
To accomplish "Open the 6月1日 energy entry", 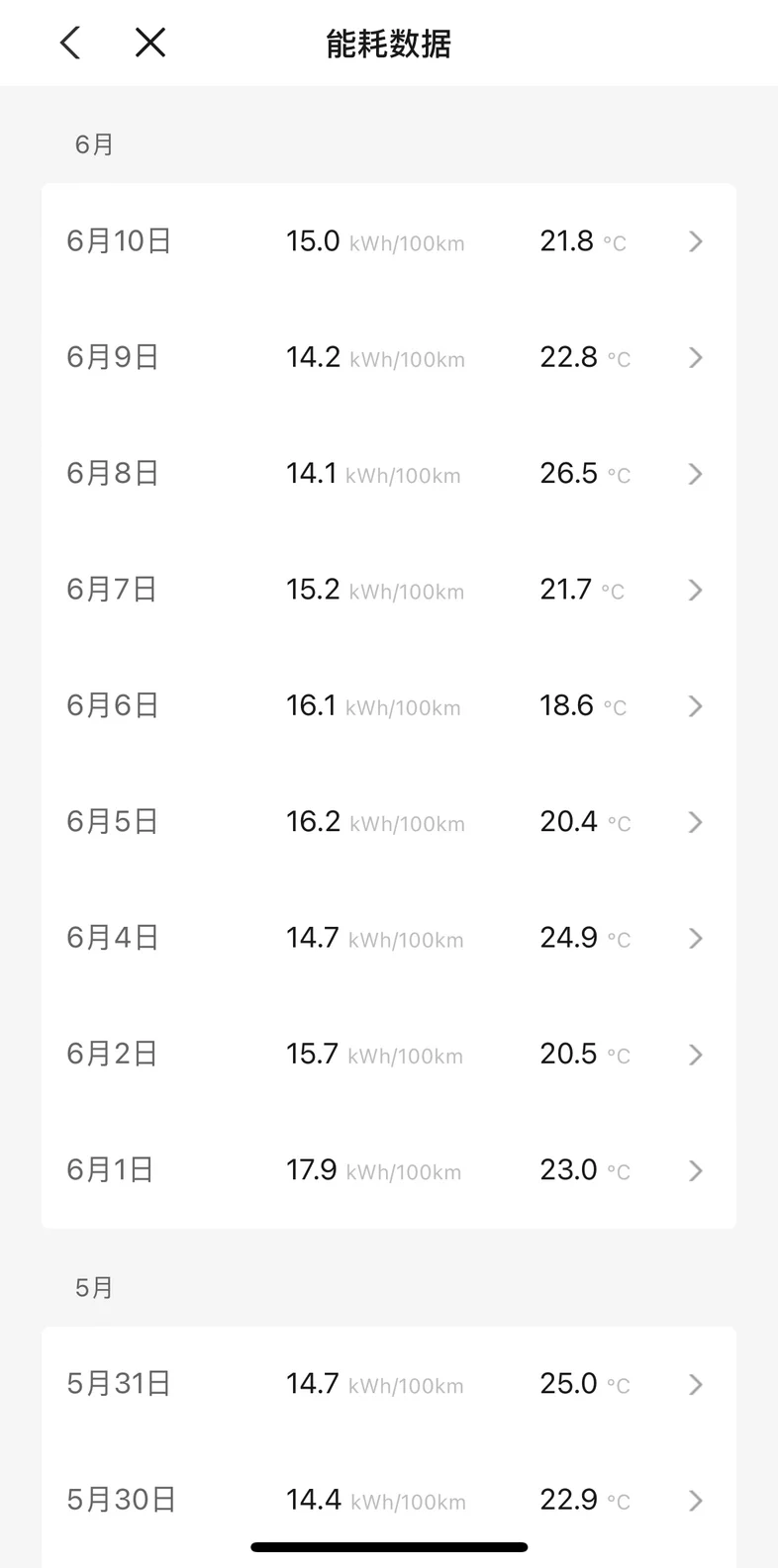I will (389, 1170).
